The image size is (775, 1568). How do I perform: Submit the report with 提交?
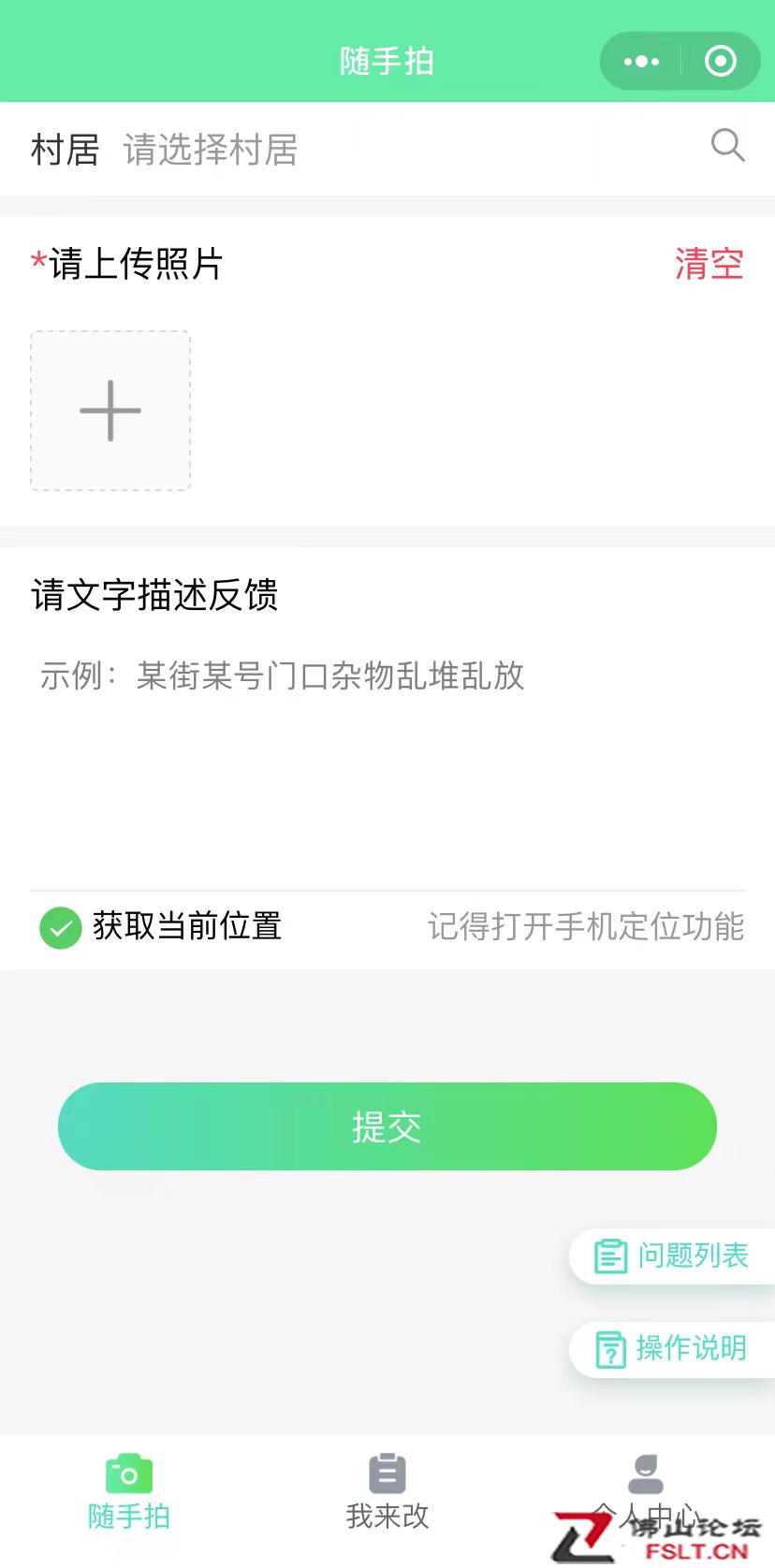pos(387,1126)
